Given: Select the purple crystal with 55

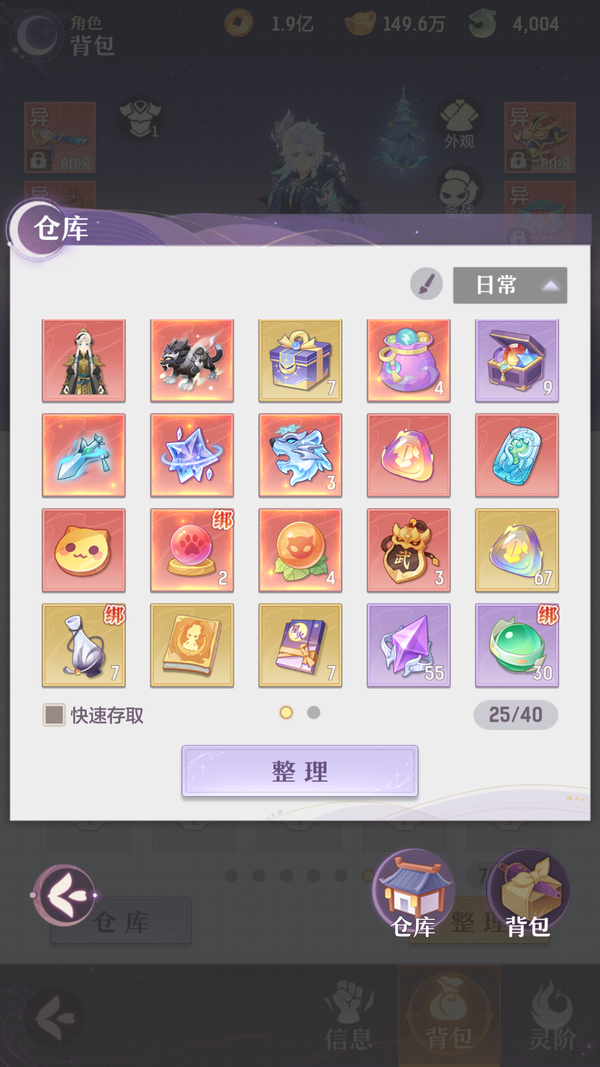Looking at the screenshot, I should [408, 645].
